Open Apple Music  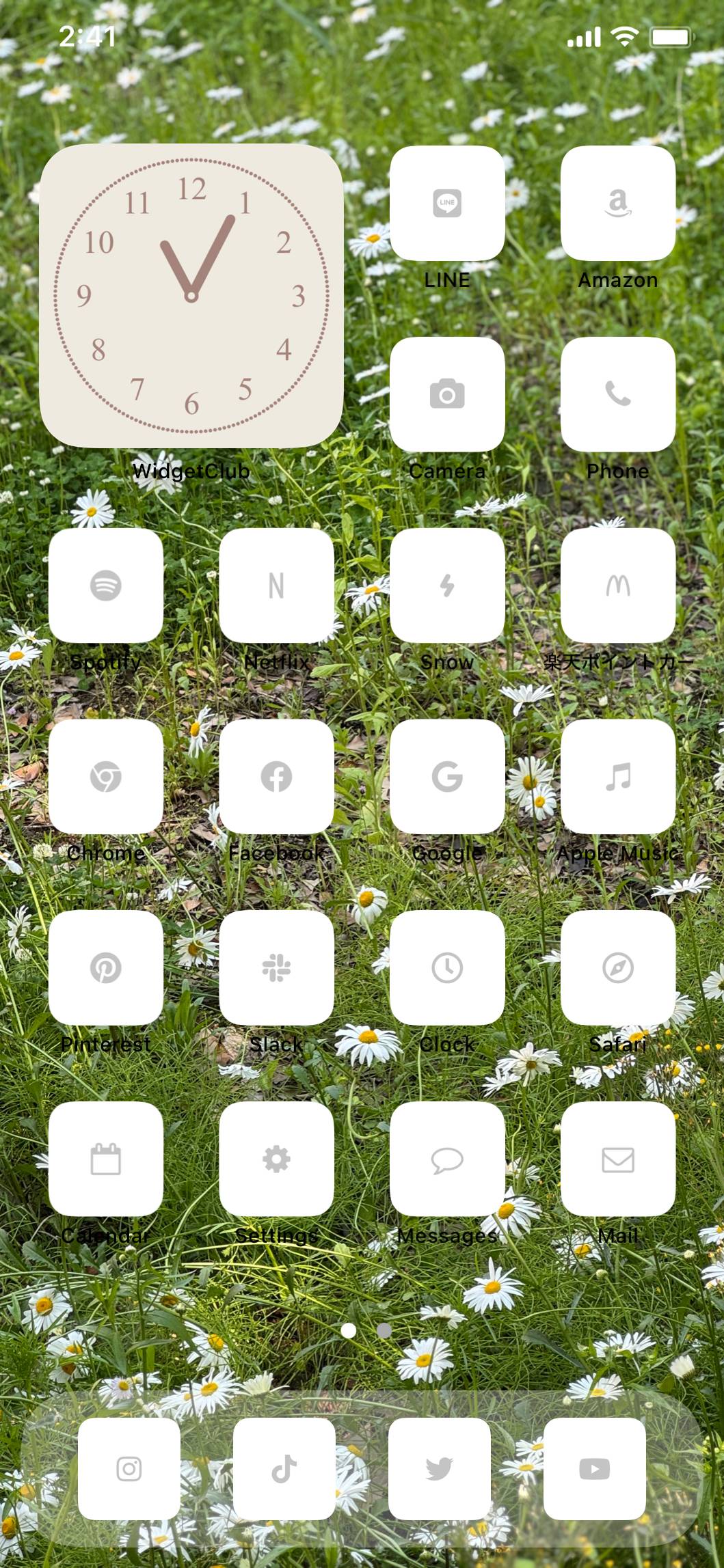tap(618, 777)
